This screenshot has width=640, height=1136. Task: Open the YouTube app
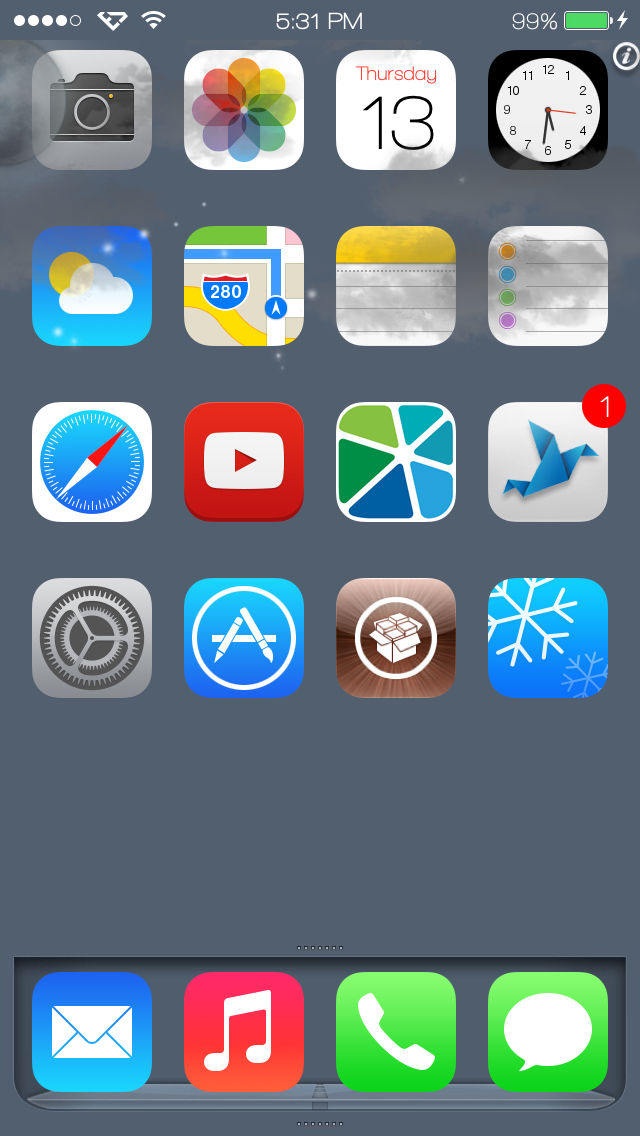point(244,462)
